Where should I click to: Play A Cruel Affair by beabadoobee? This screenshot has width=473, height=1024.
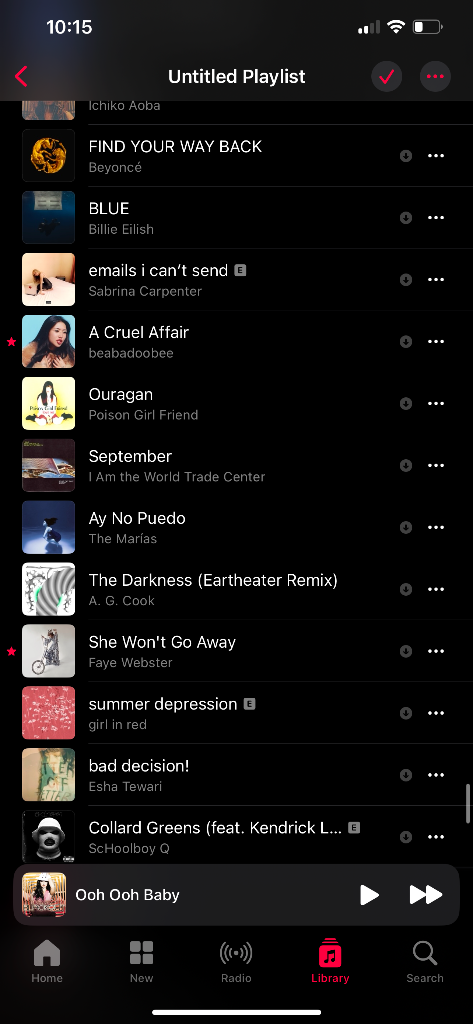(236, 342)
